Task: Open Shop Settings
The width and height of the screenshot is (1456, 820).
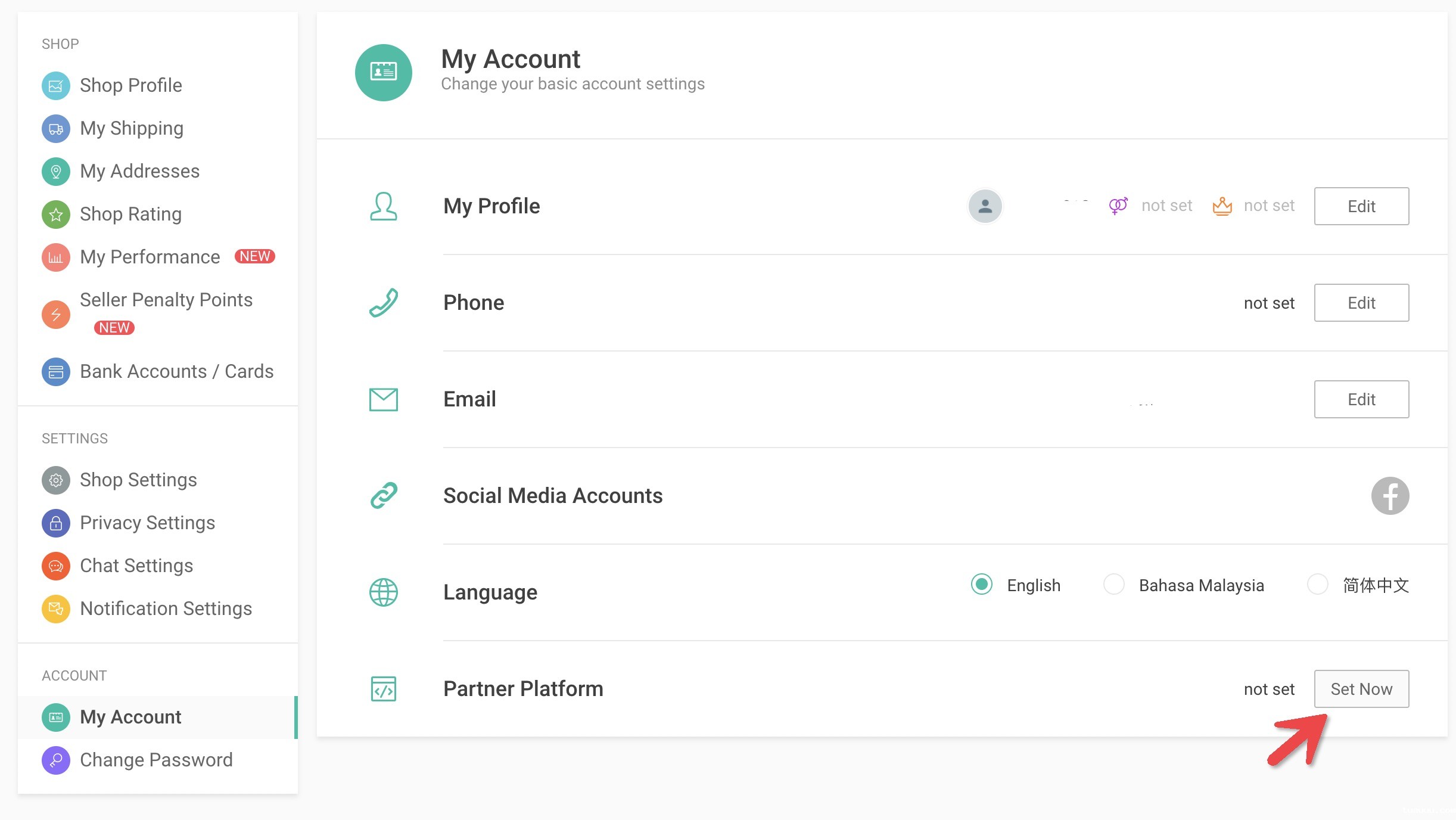Action: 138,480
